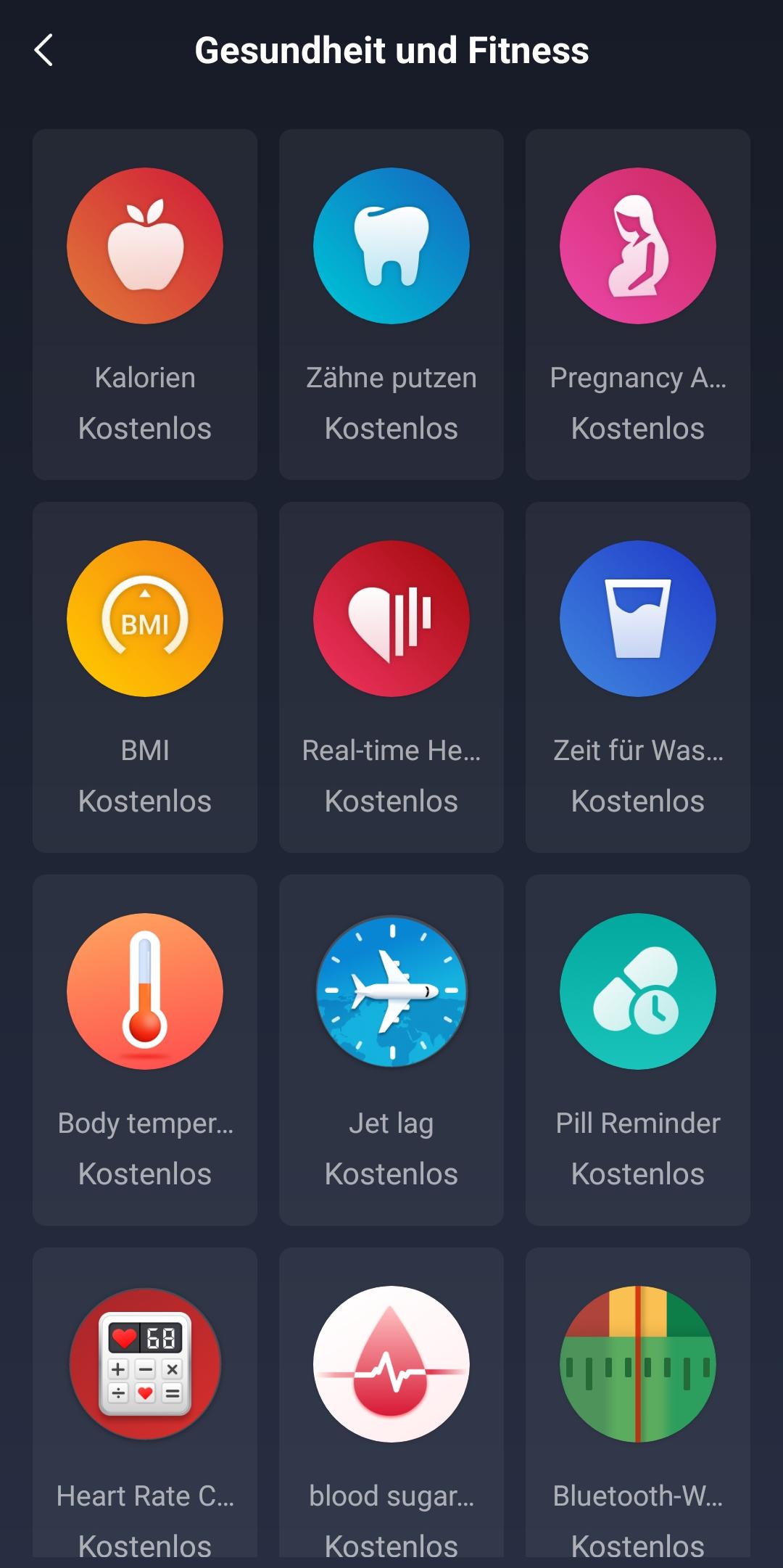
Task: Open the Kalorien app card
Action: click(145, 305)
